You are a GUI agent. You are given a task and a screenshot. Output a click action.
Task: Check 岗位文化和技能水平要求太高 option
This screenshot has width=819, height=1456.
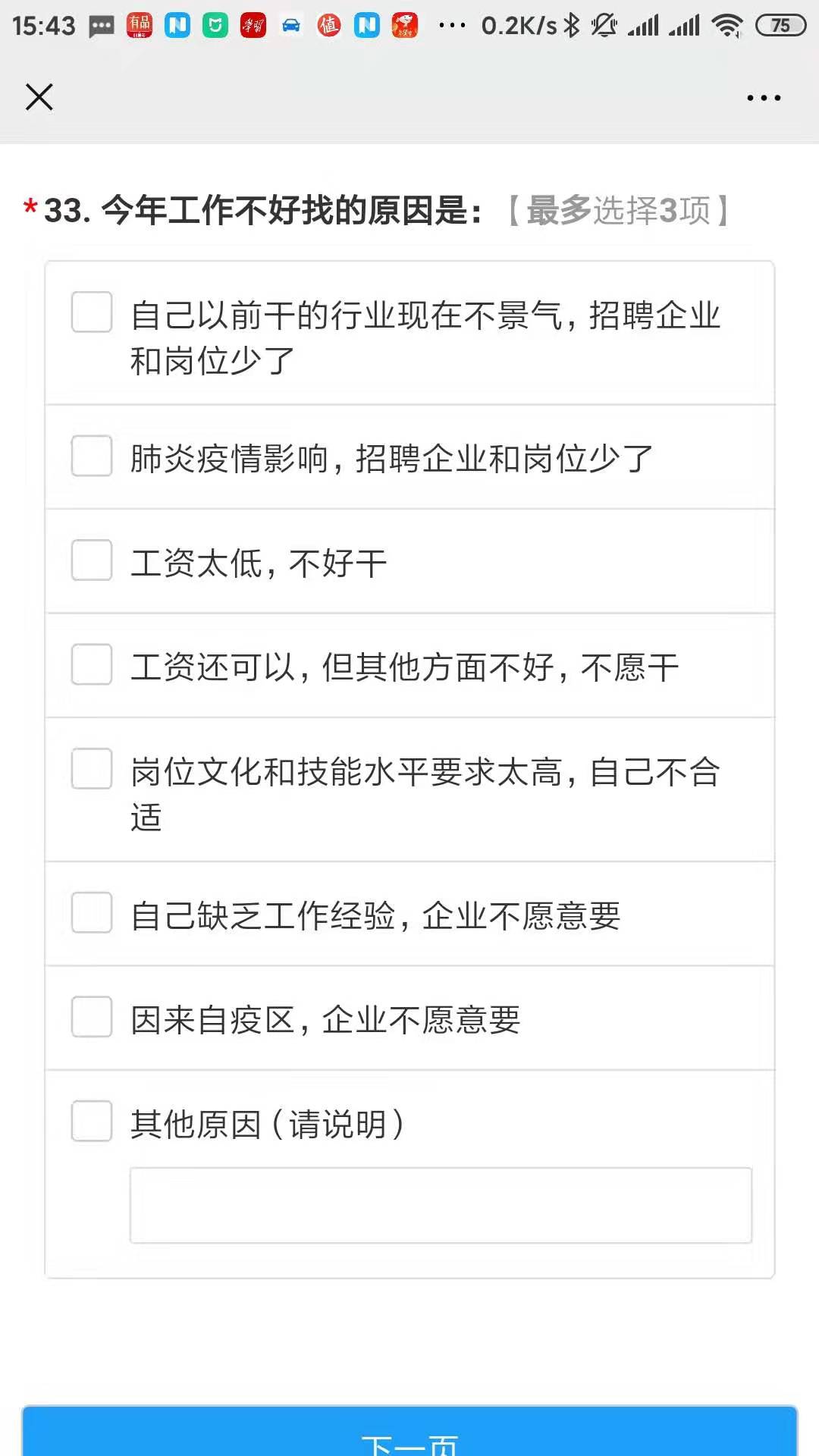92,769
